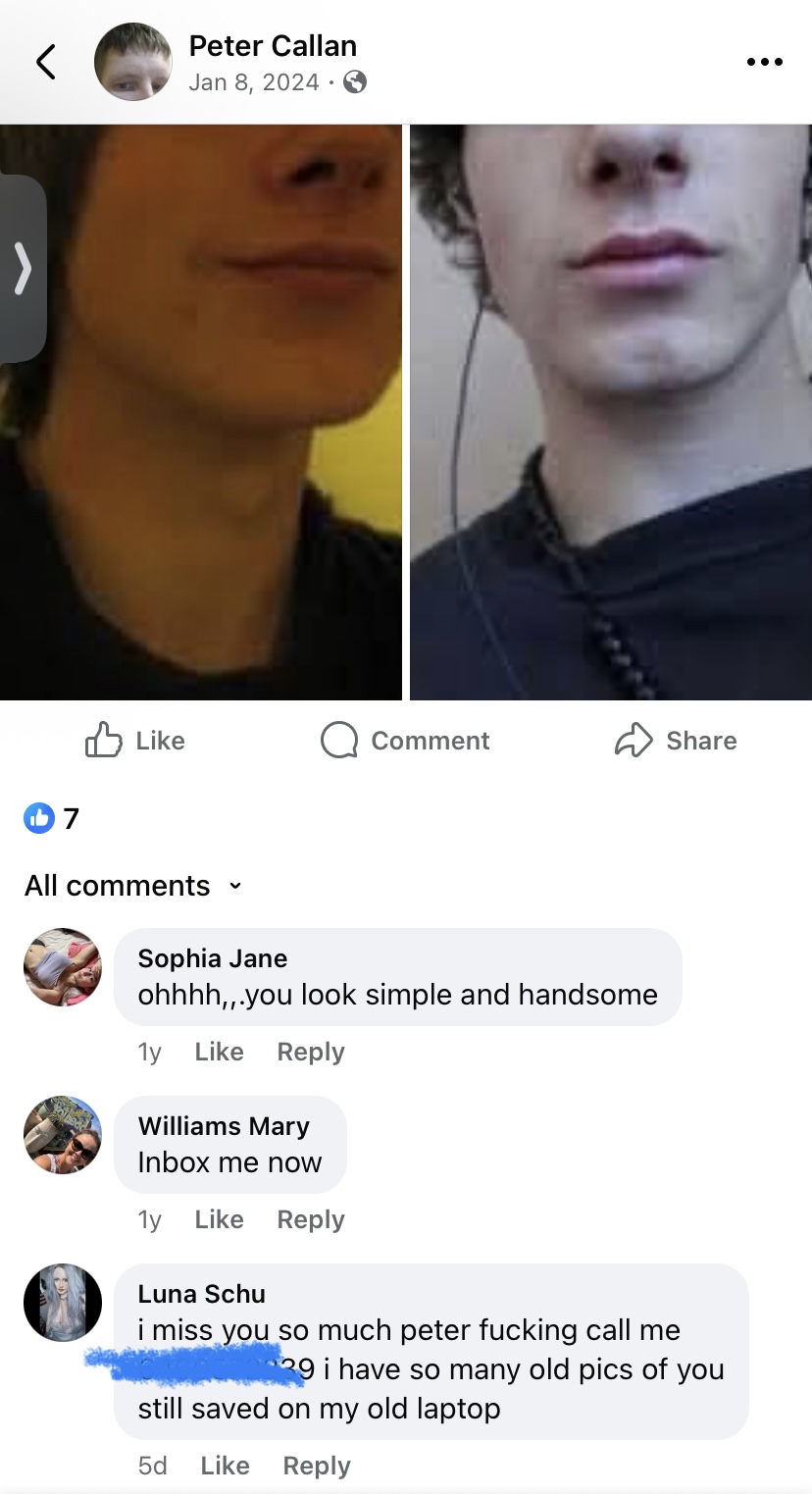Reply to Williams Mary's comment

[311, 1219]
